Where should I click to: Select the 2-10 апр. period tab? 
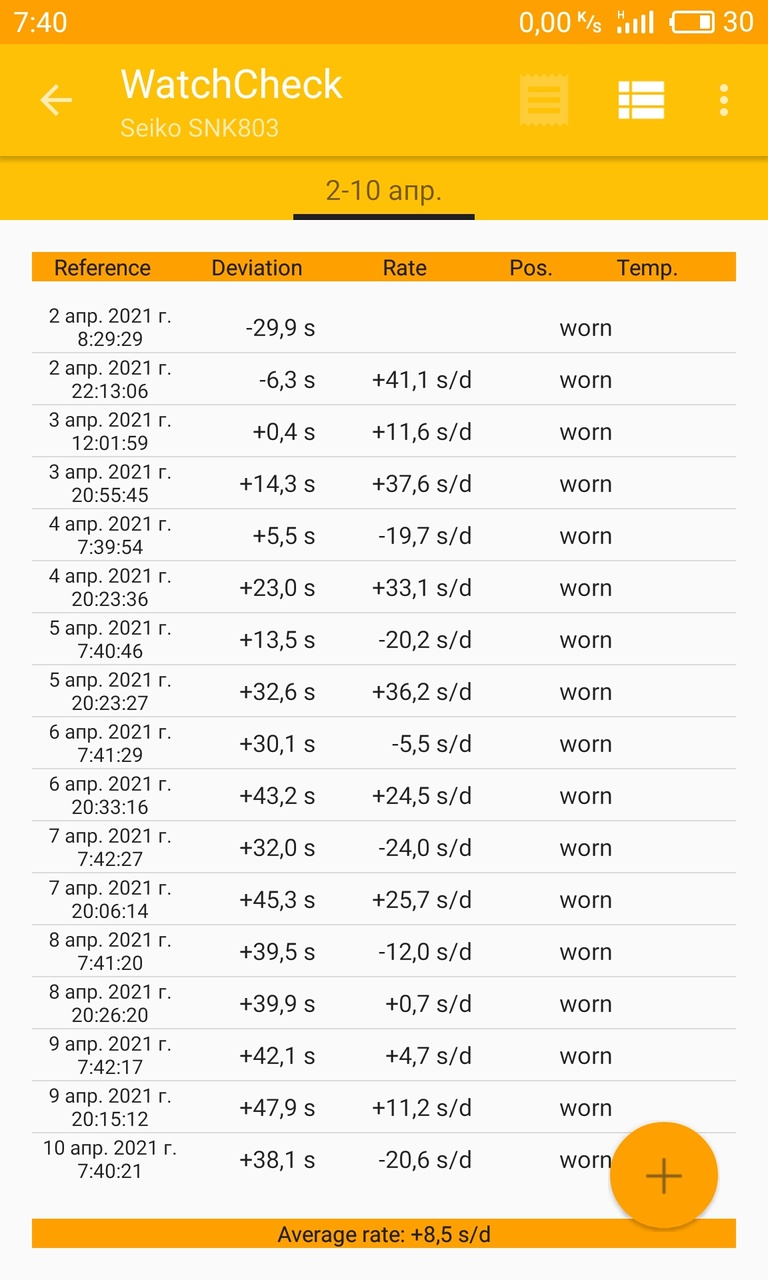[x=384, y=190]
